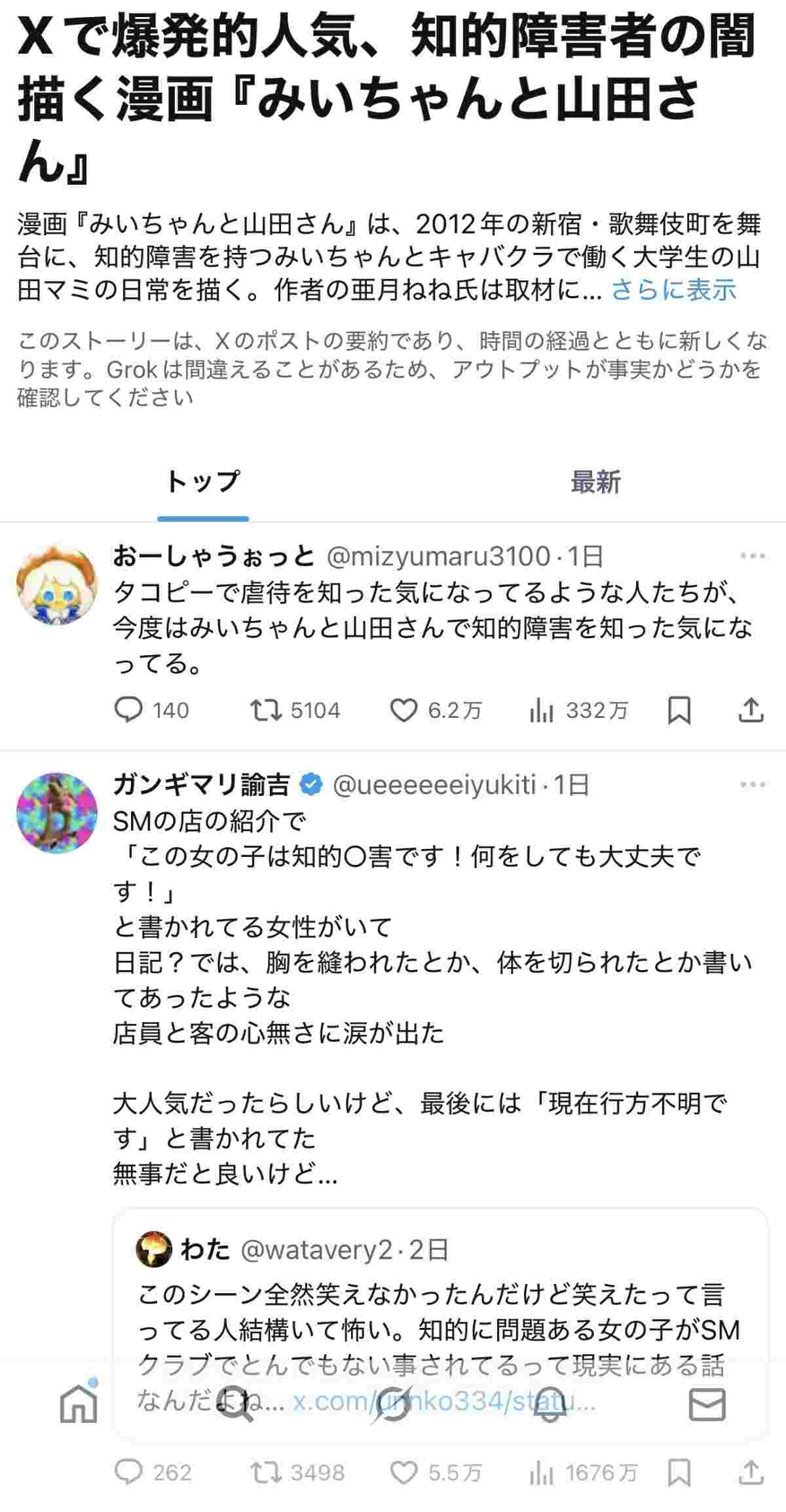Like おーしゃうぉっと's post
Screen dimensions: 786x1512
pyautogui.click(x=403, y=710)
